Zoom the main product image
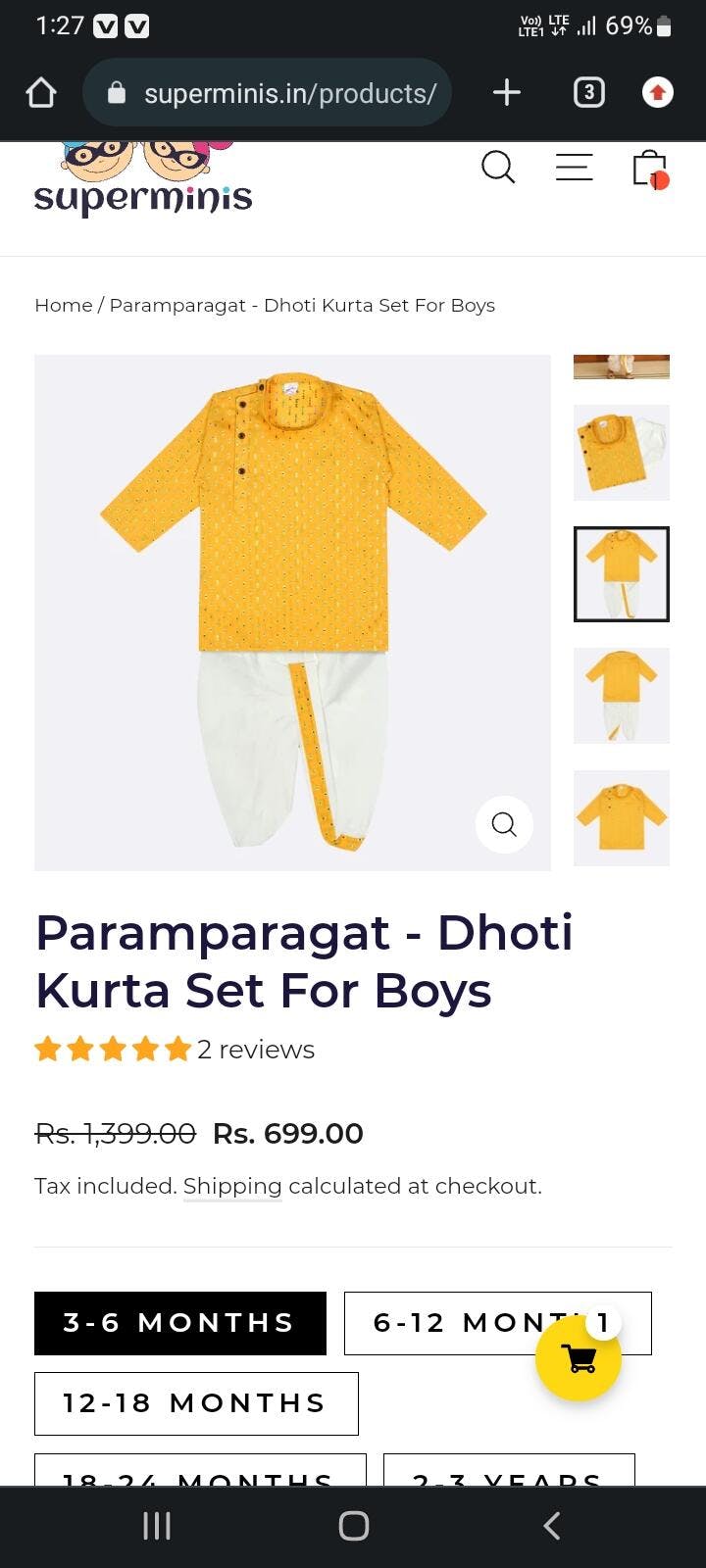The width and height of the screenshot is (706, 1568). 504,824
